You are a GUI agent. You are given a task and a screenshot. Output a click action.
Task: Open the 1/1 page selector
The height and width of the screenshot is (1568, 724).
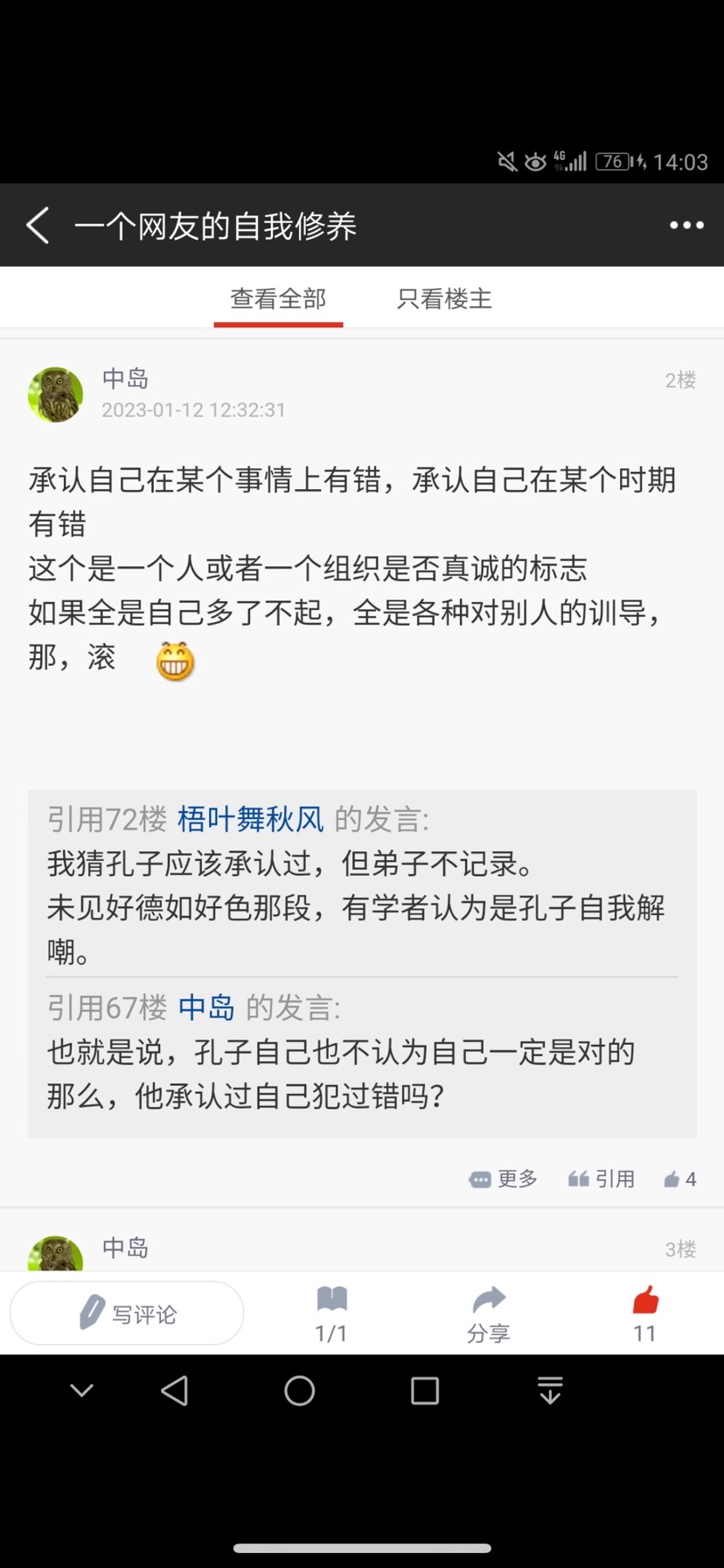(331, 1313)
